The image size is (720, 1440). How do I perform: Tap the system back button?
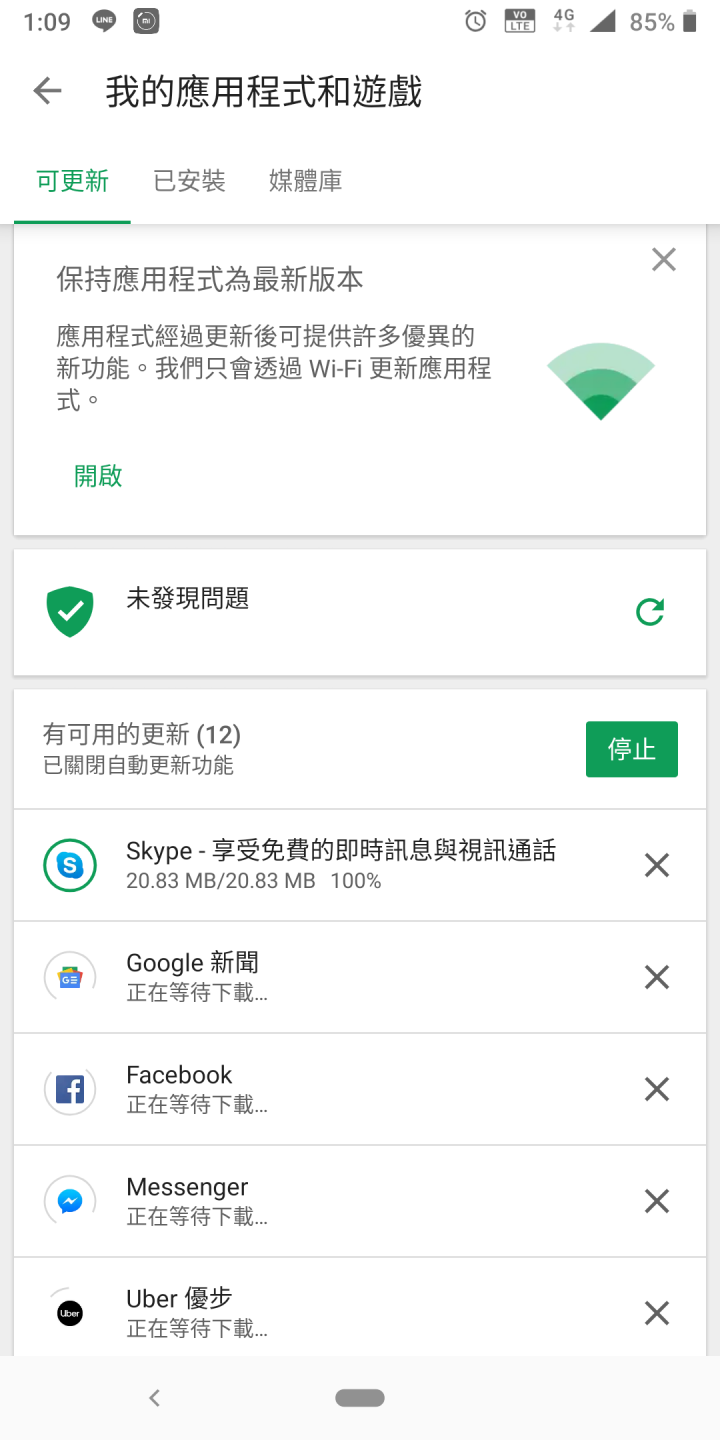[x=154, y=1398]
